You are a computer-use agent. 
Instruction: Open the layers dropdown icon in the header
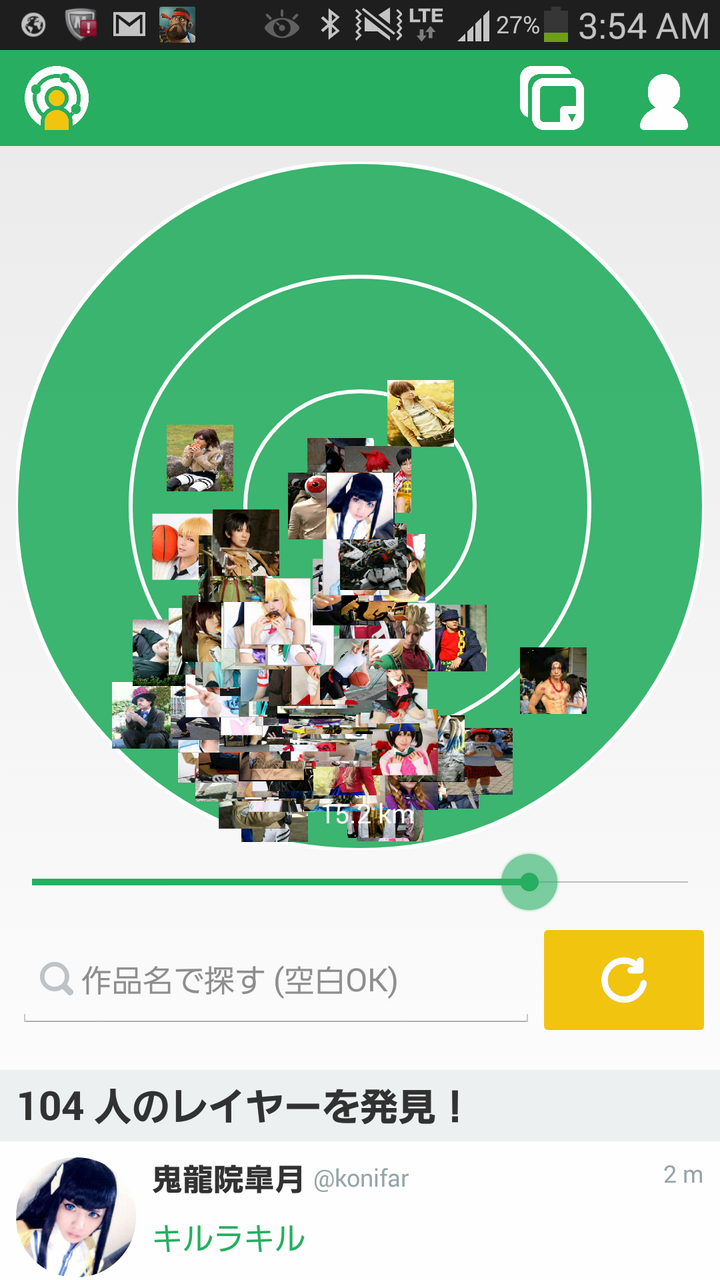pos(552,99)
